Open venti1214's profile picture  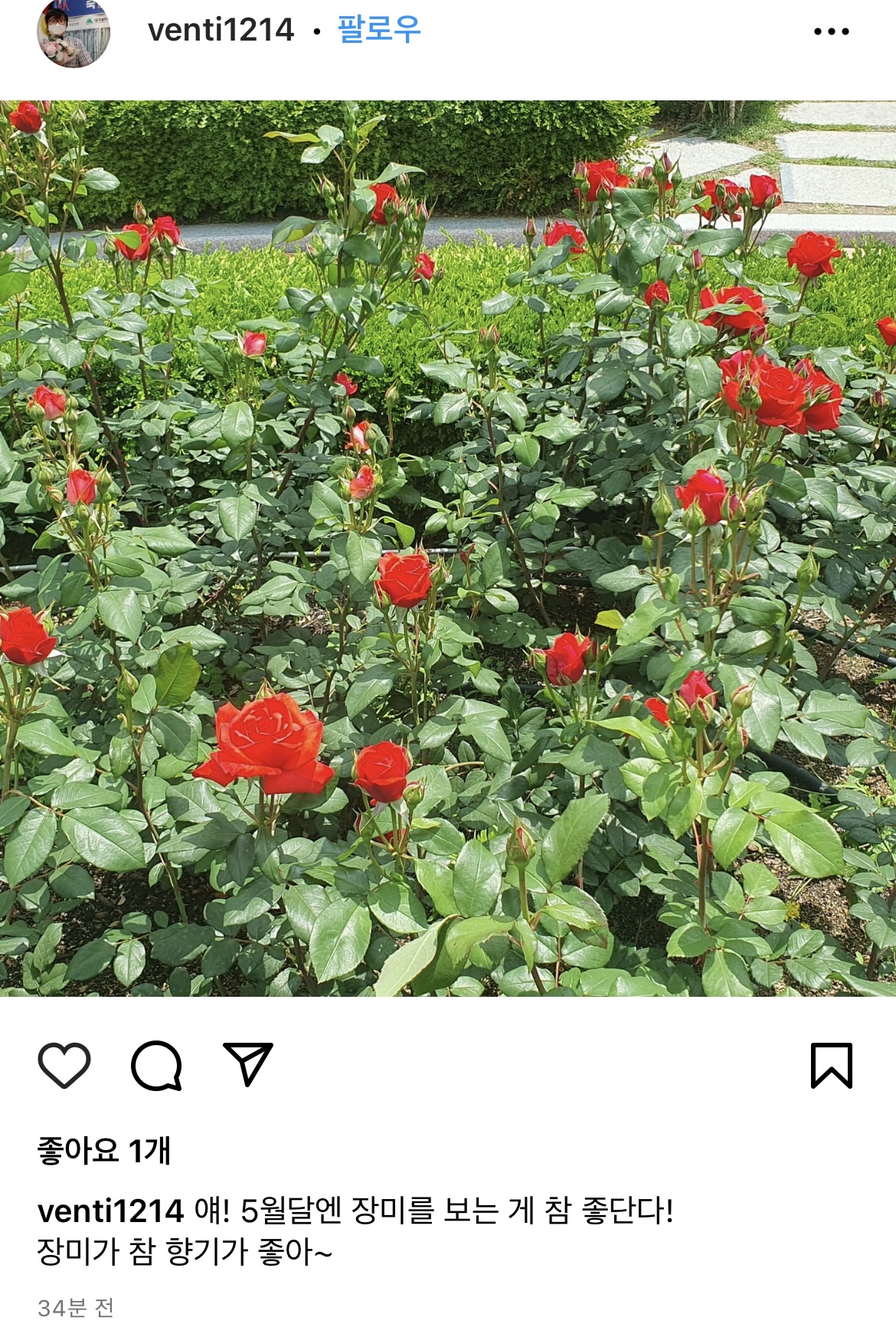click(x=74, y=32)
